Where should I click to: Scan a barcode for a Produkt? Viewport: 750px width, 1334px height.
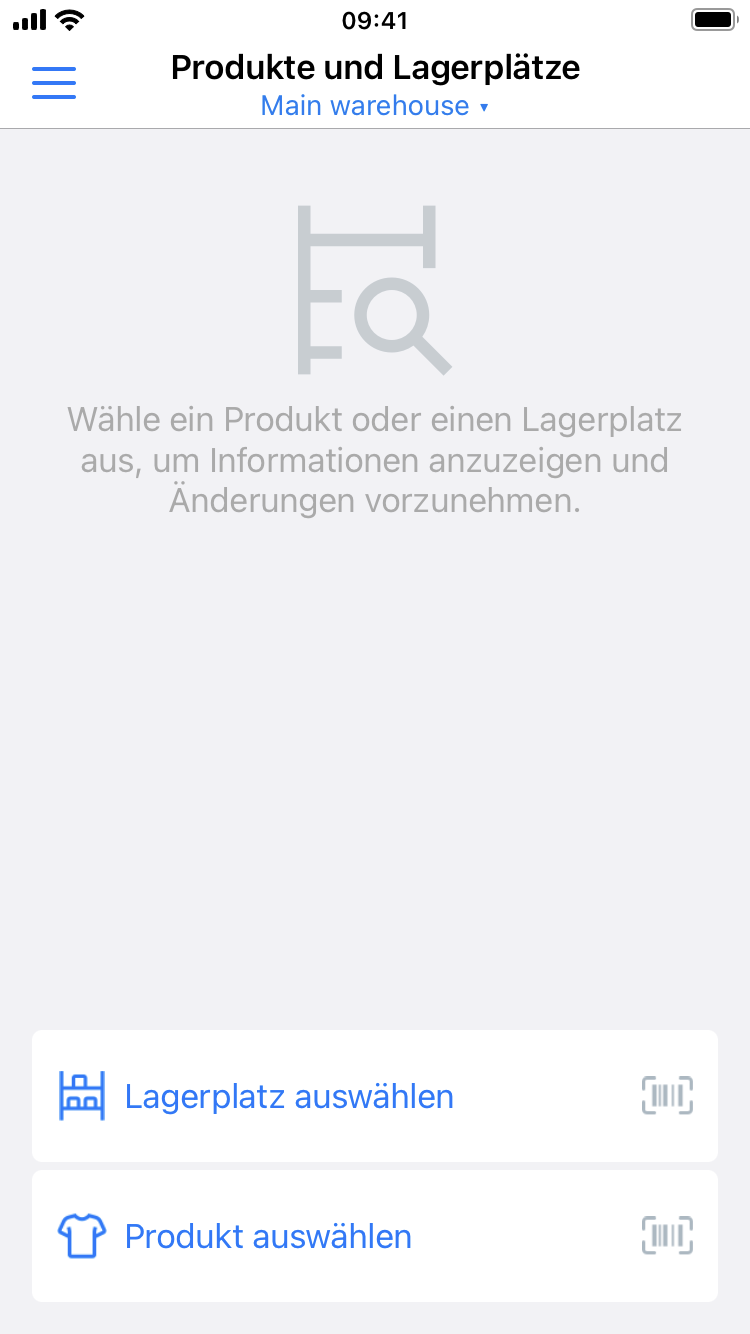(666, 1236)
